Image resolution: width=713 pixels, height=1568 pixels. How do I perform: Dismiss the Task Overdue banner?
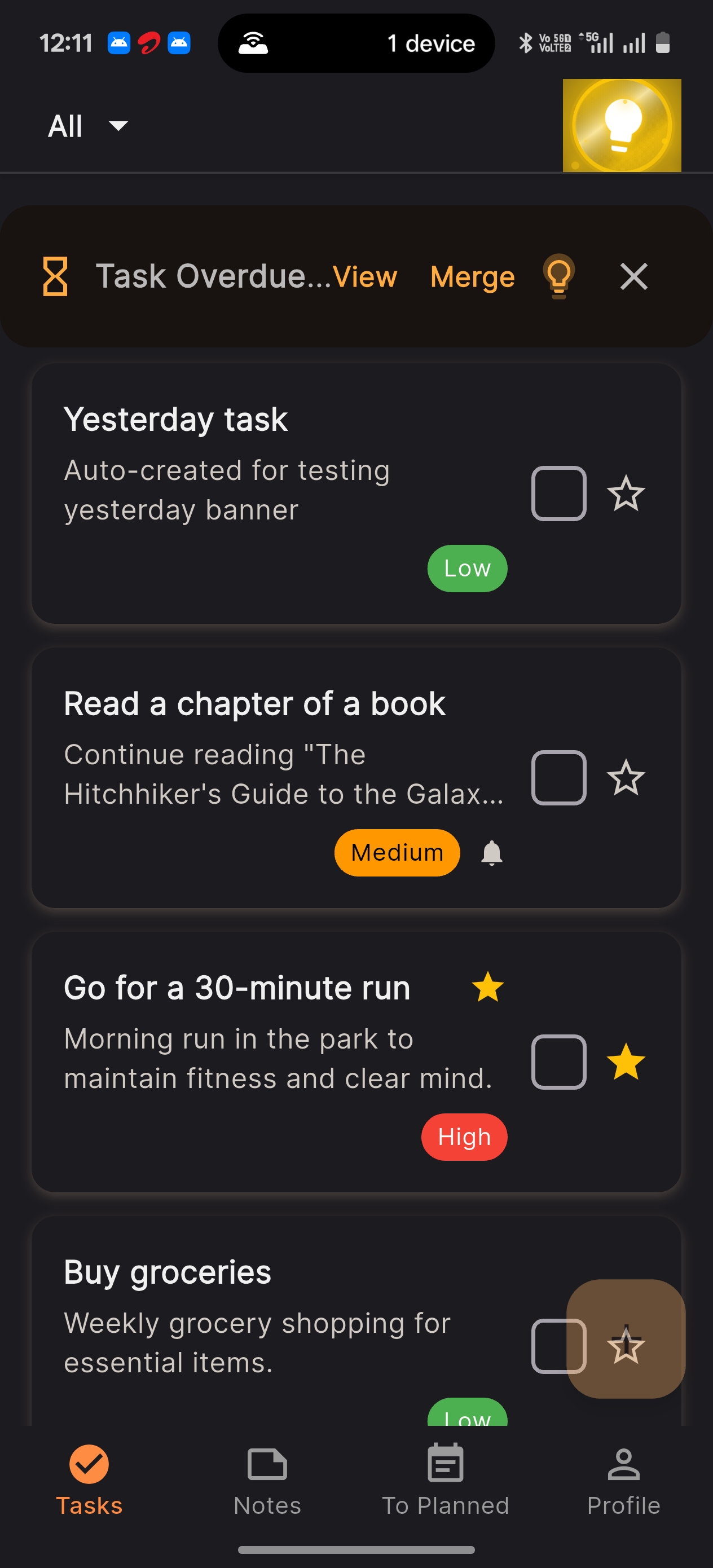click(x=633, y=277)
